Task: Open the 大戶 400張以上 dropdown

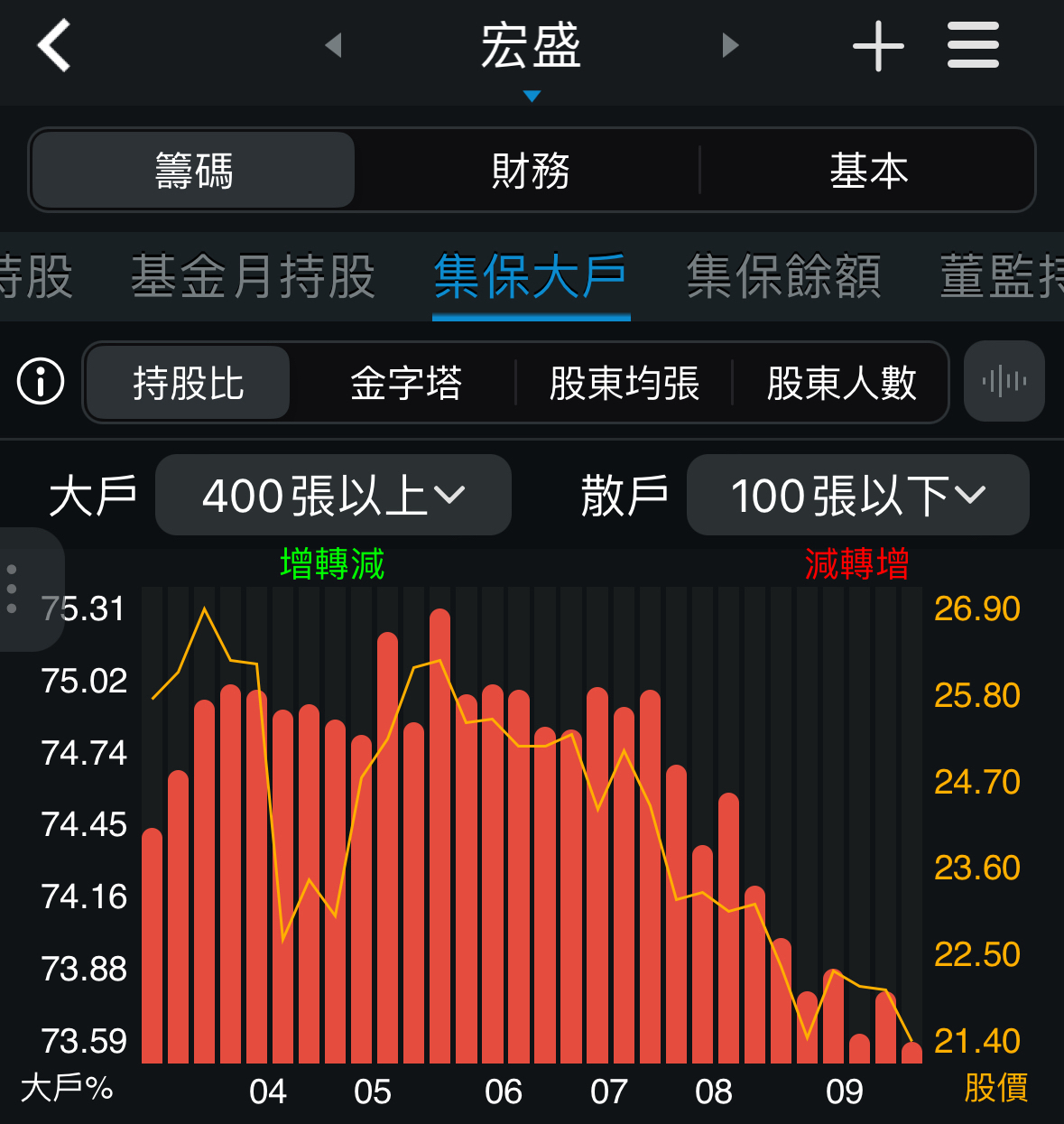Action: pyautogui.click(x=333, y=495)
